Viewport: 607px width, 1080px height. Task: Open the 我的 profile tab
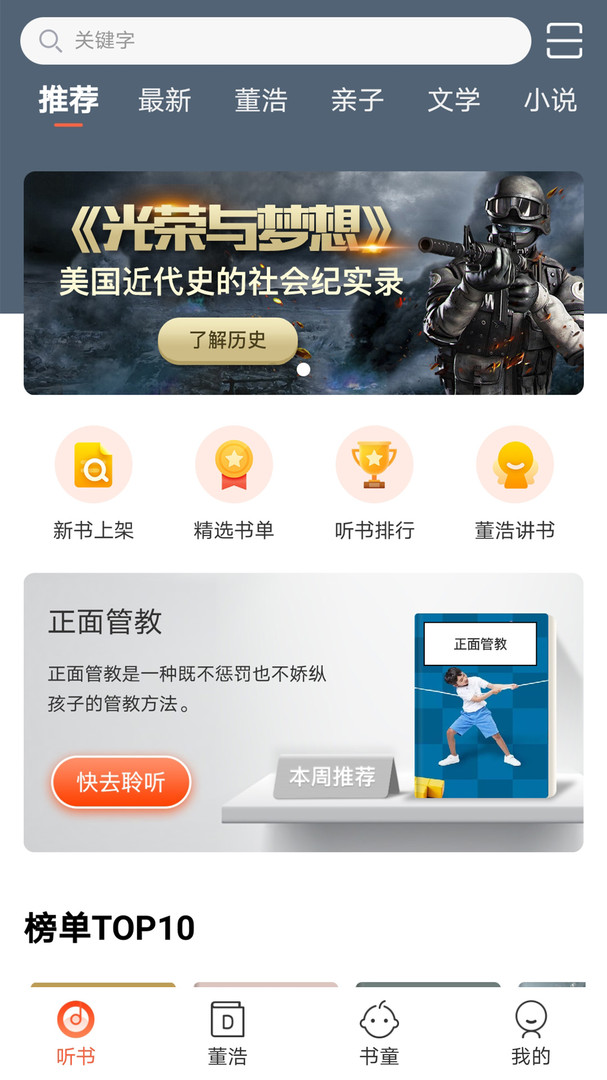(x=531, y=1033)
